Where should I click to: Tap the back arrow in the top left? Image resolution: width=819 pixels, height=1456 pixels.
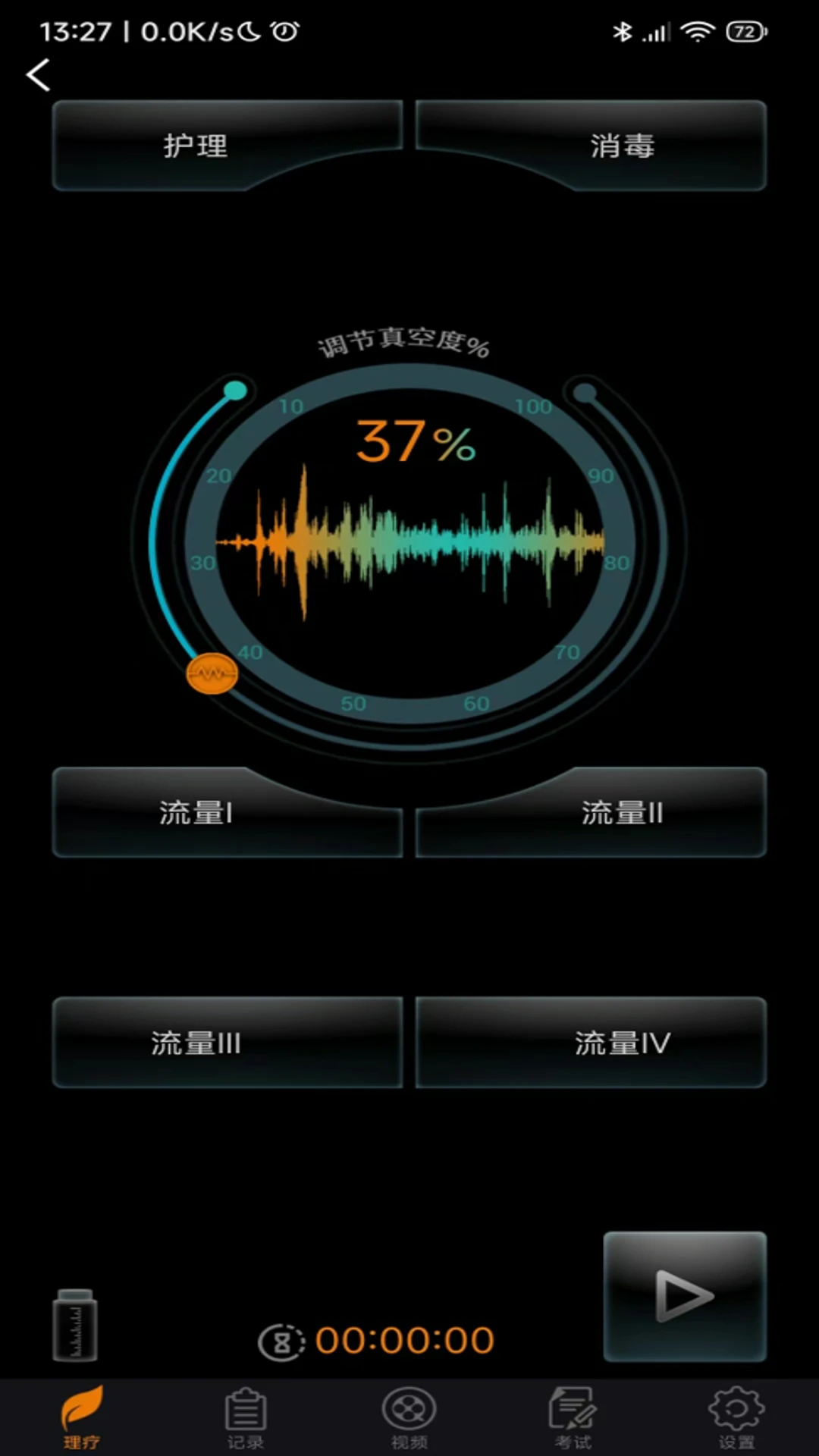coord(38,76)
